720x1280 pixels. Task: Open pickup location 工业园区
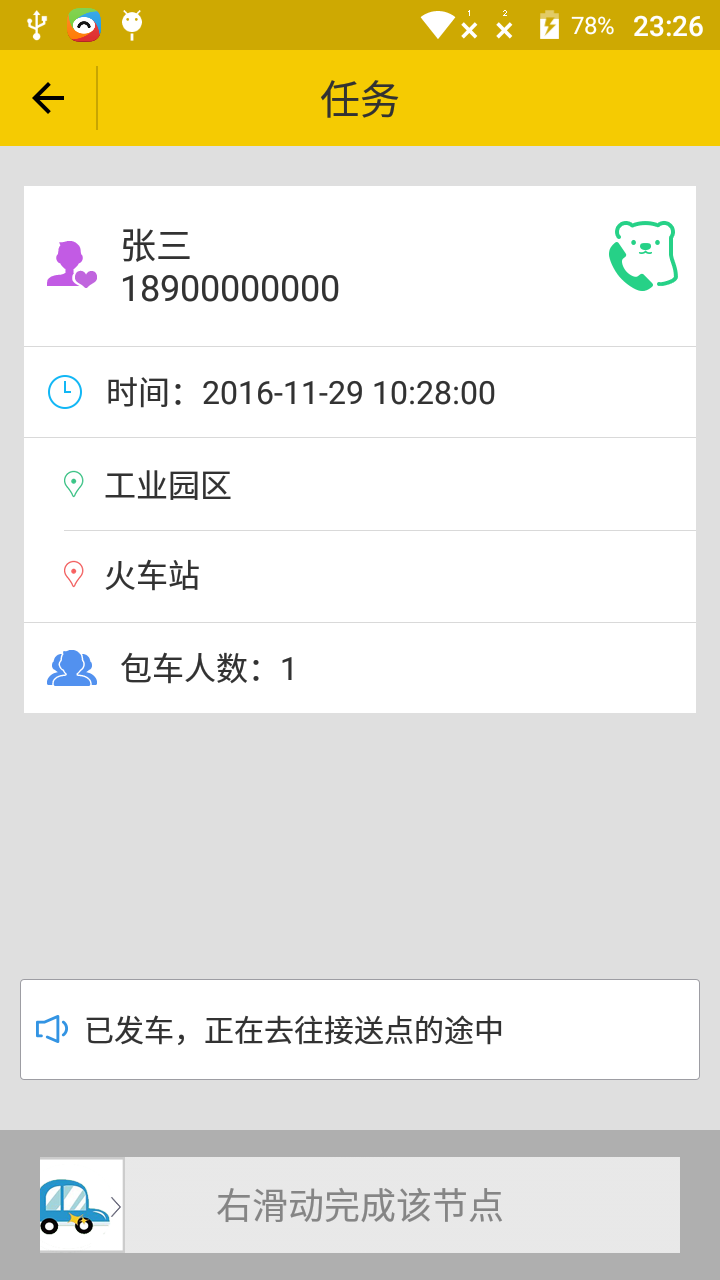point(168,486)
